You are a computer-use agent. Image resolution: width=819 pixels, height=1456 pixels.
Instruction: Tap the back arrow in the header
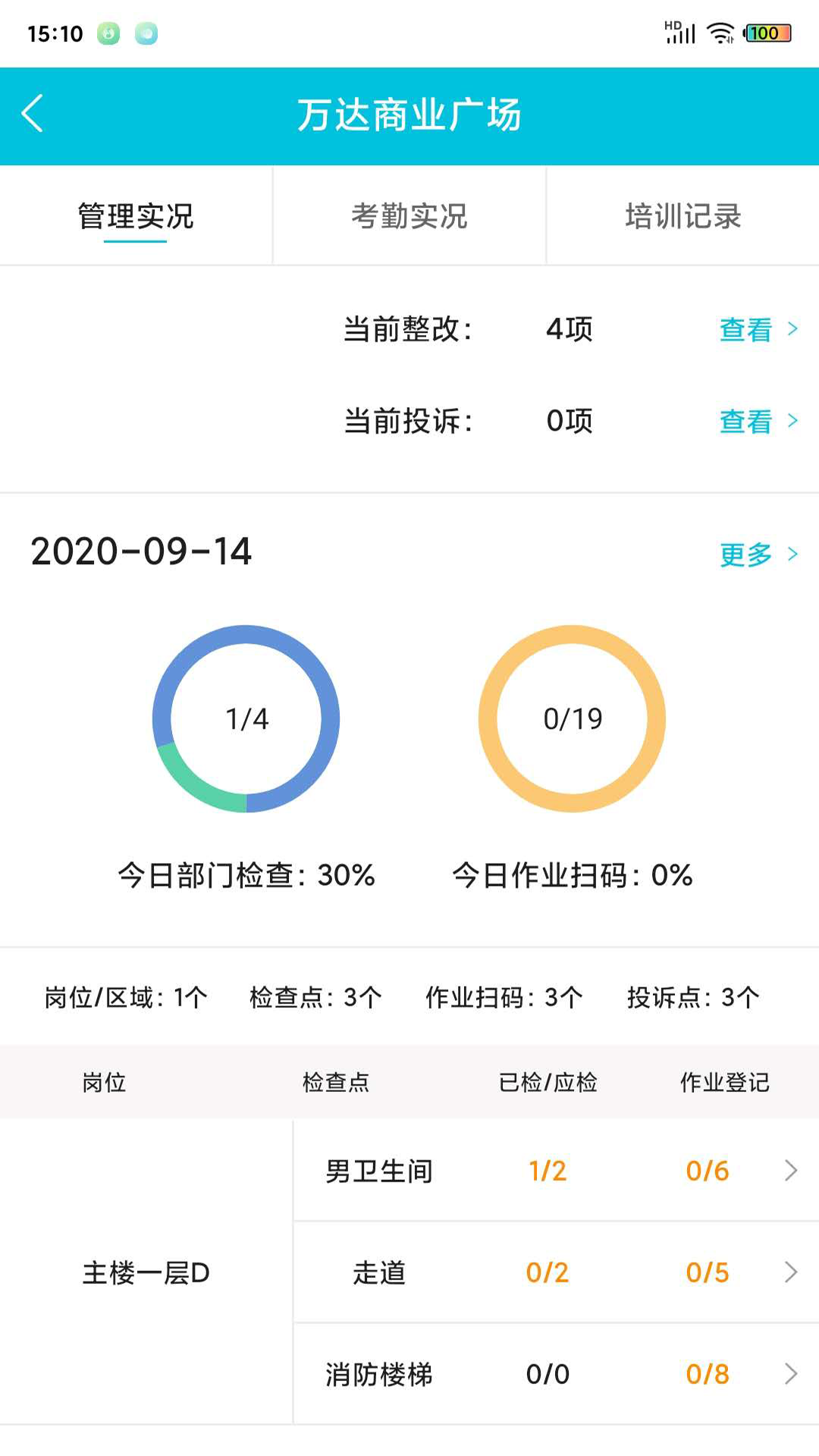click(32, 114)
